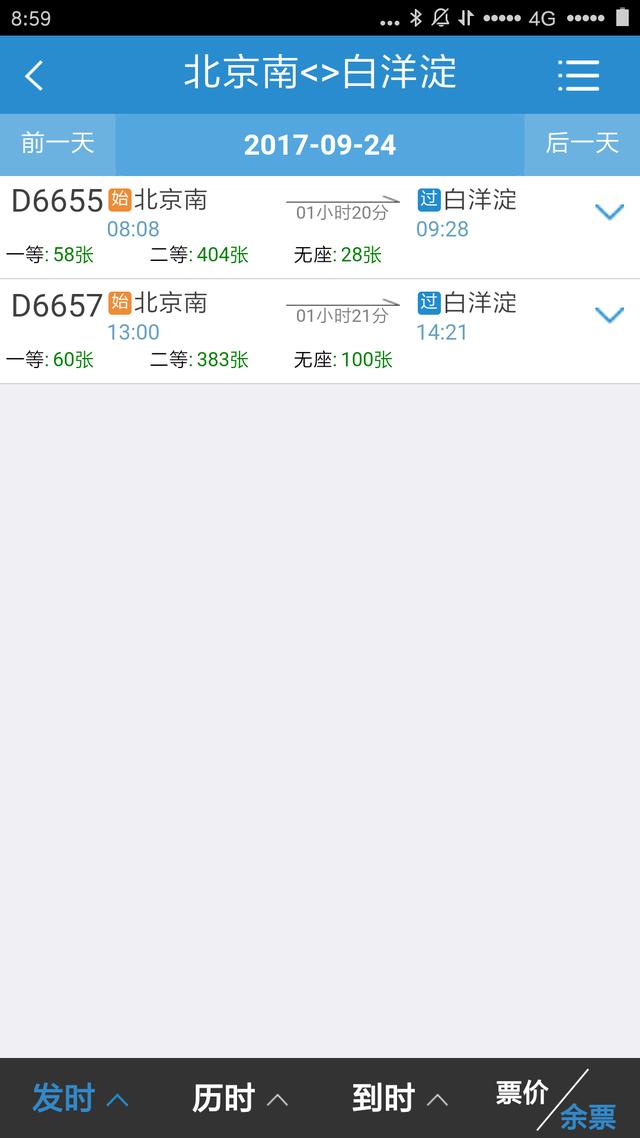Sort by duration 历时

pyautogui.click(x=240, y=1098)
